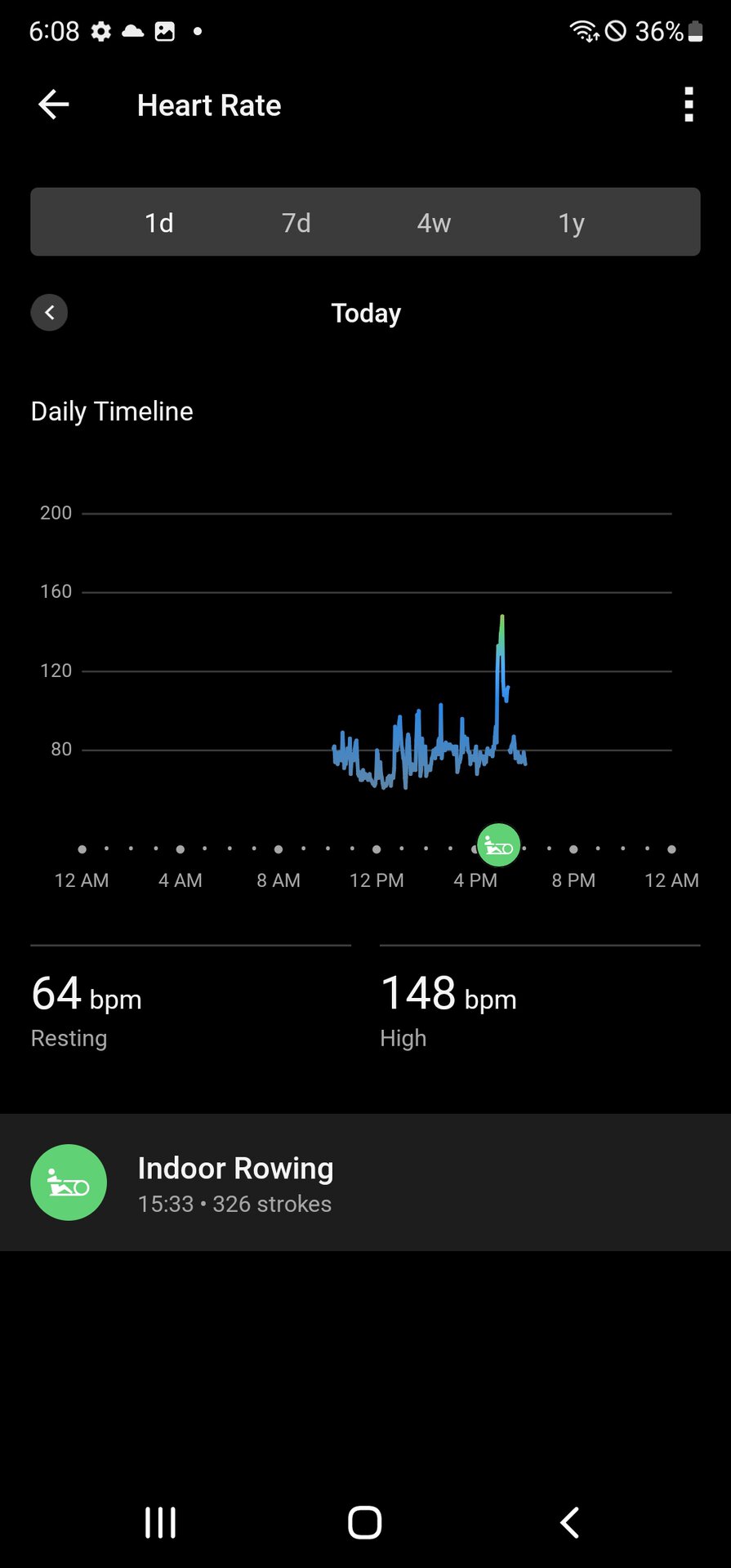This screenshot has width=731, height=1568.
Task: Show the 1y heart rate view
Action: point(571,222)
